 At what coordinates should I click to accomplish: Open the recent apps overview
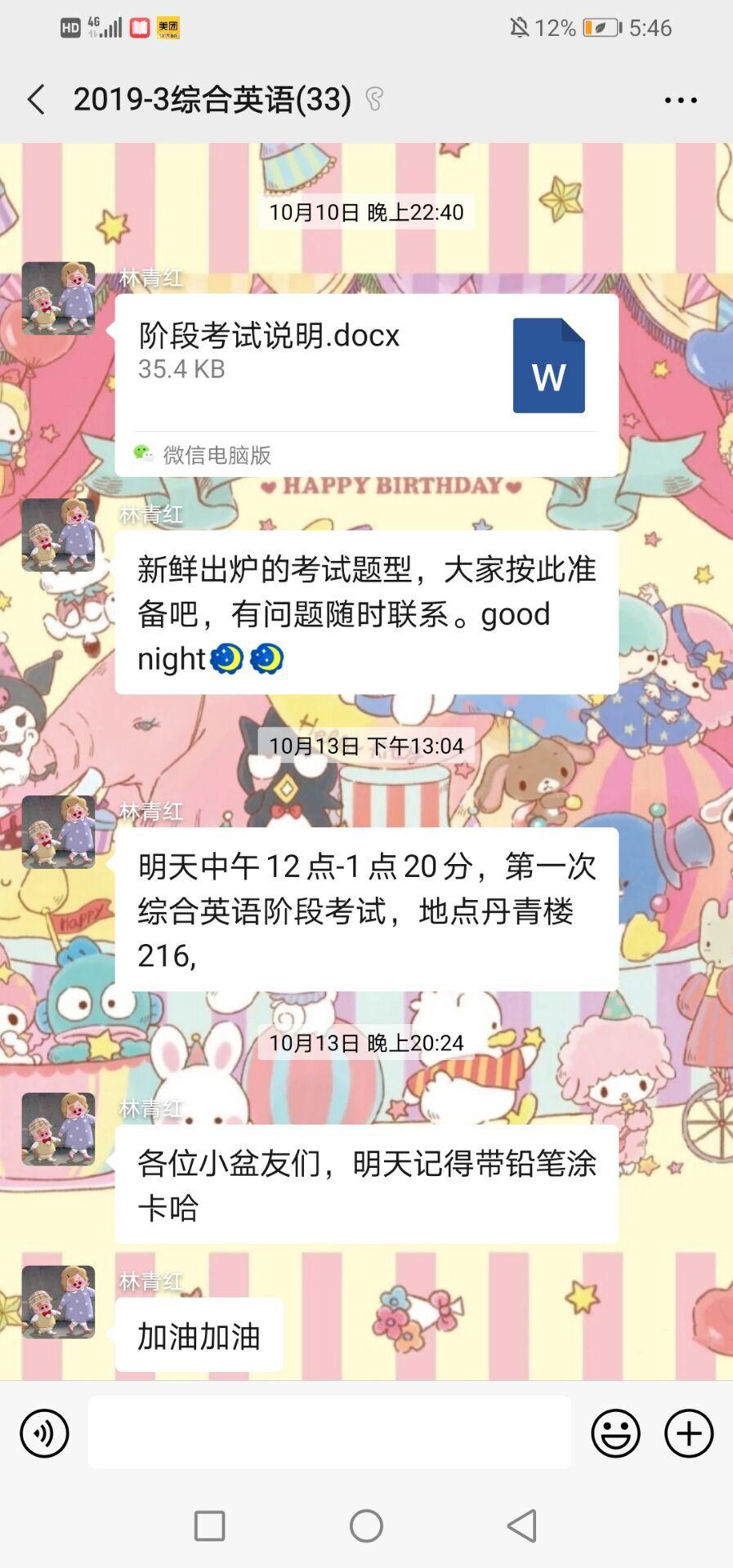209,1525
